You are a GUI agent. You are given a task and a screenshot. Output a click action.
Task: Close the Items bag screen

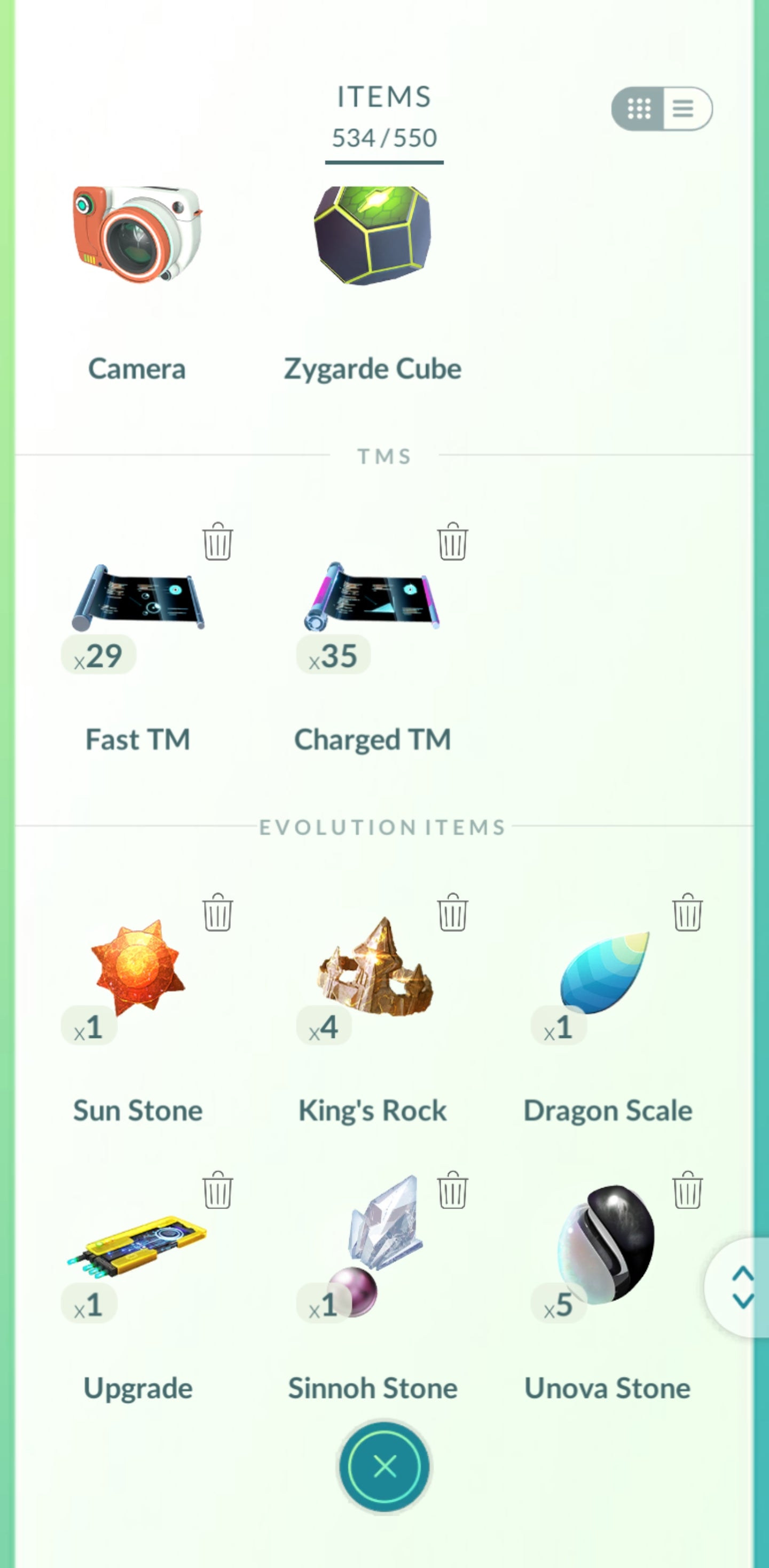click(x=384, y=1466)
